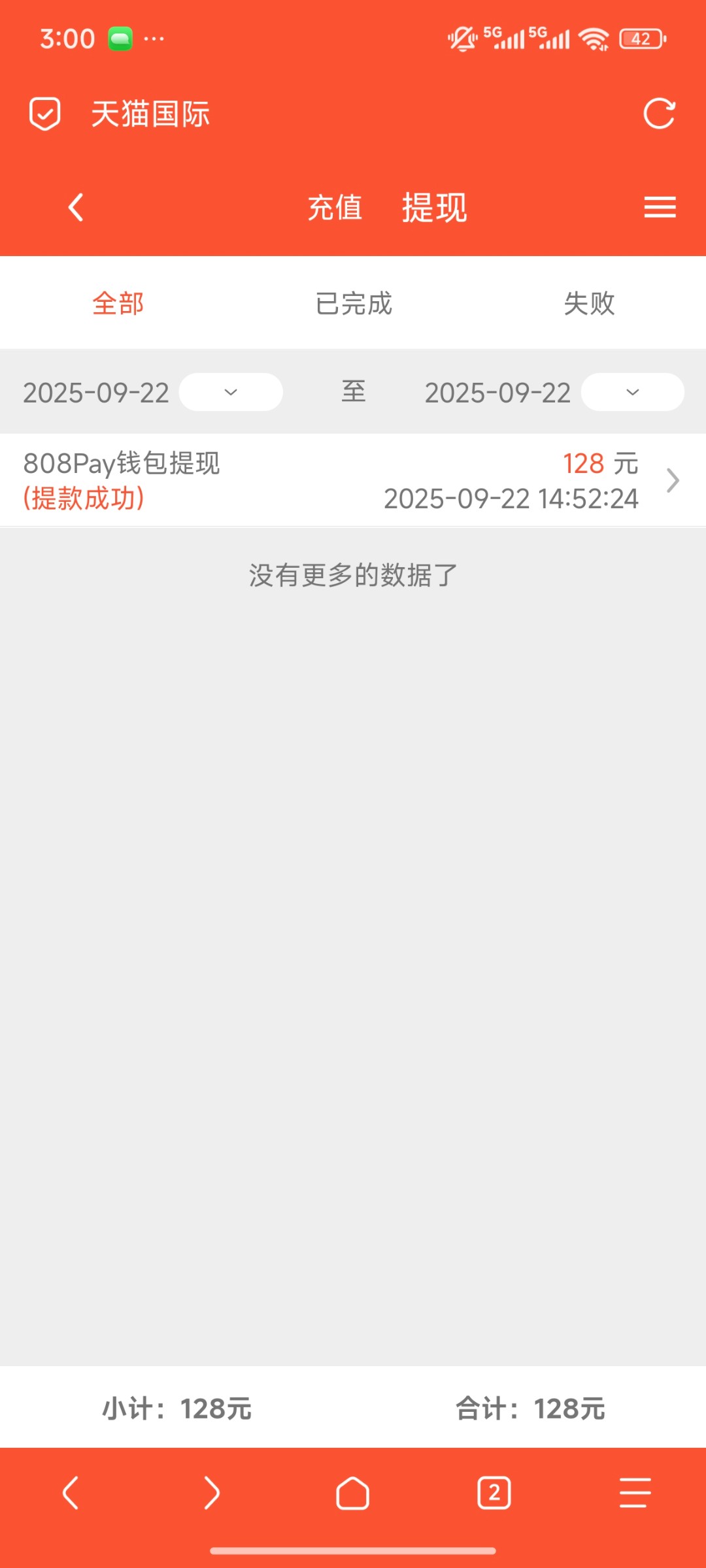706x1568 pixels.
Task: Tap the forward arrow in the bottom bar
Action: 211,1493
